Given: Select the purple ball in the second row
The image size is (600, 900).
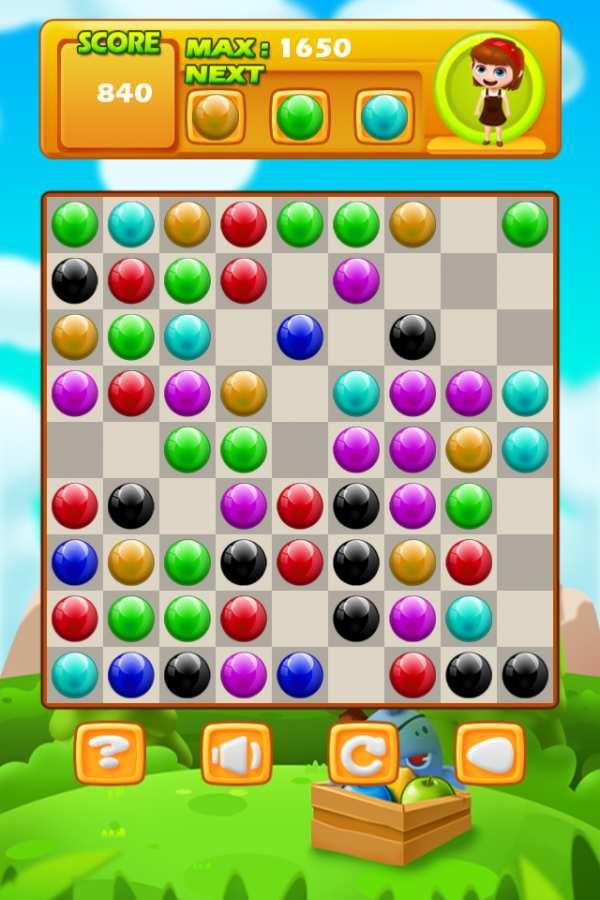Looking at the screenshot, I should 356,280.
